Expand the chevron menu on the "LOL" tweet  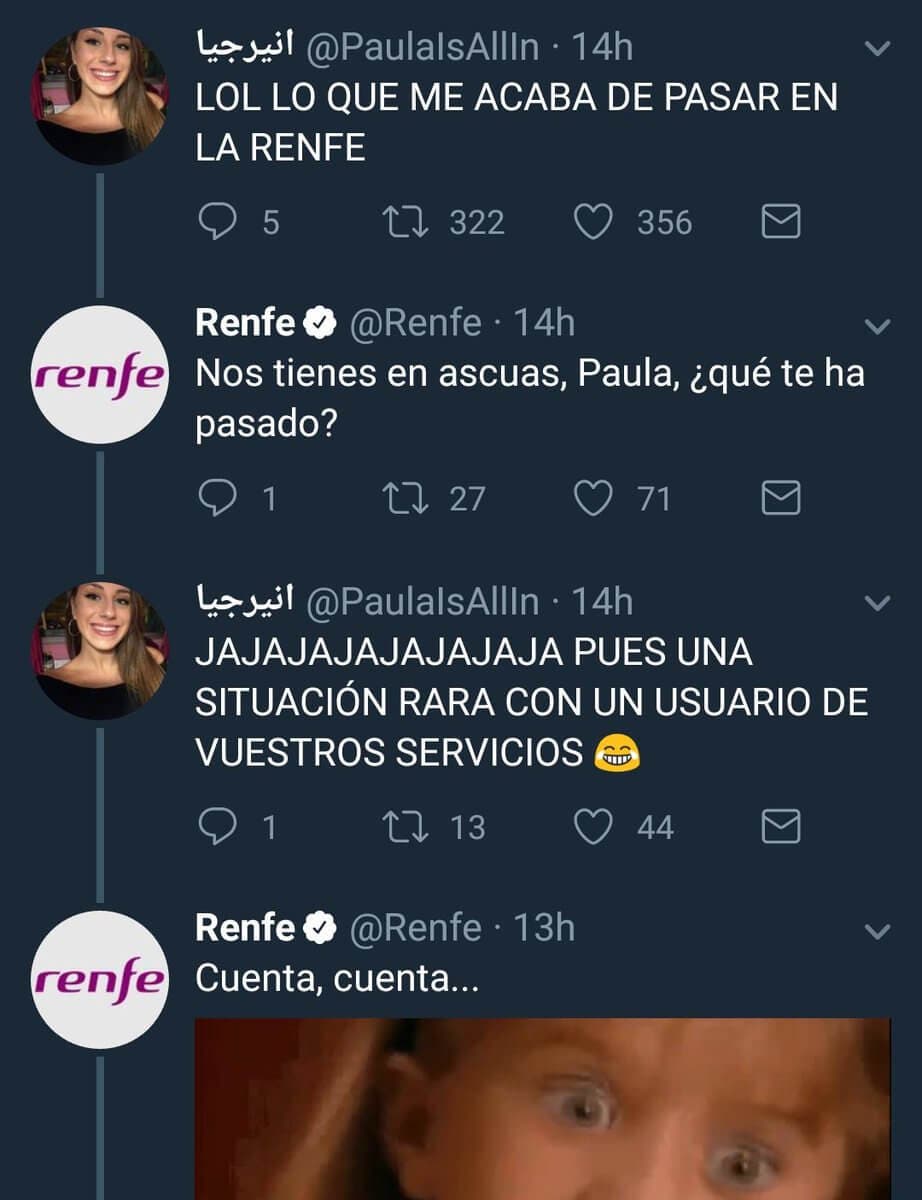pos(877,49)
